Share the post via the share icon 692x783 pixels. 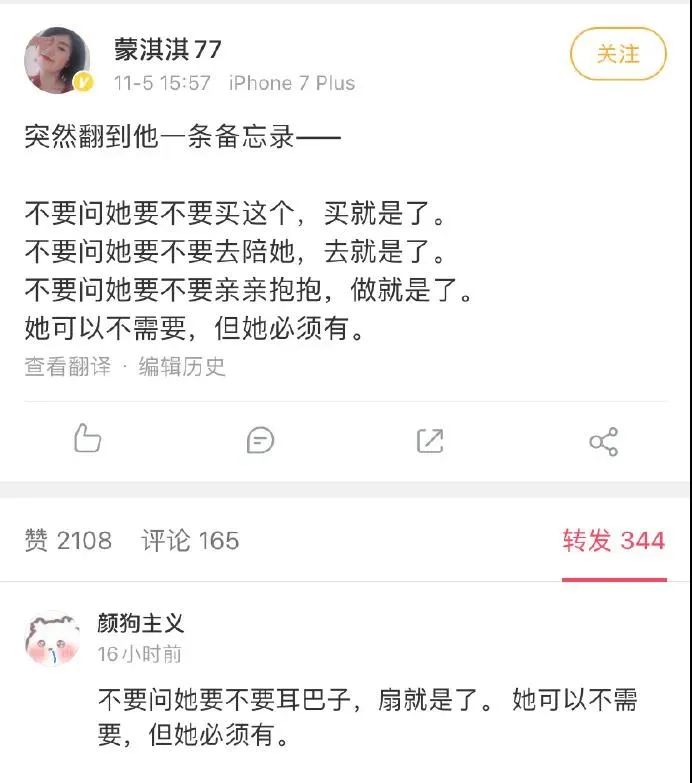(x=603, y=441)
